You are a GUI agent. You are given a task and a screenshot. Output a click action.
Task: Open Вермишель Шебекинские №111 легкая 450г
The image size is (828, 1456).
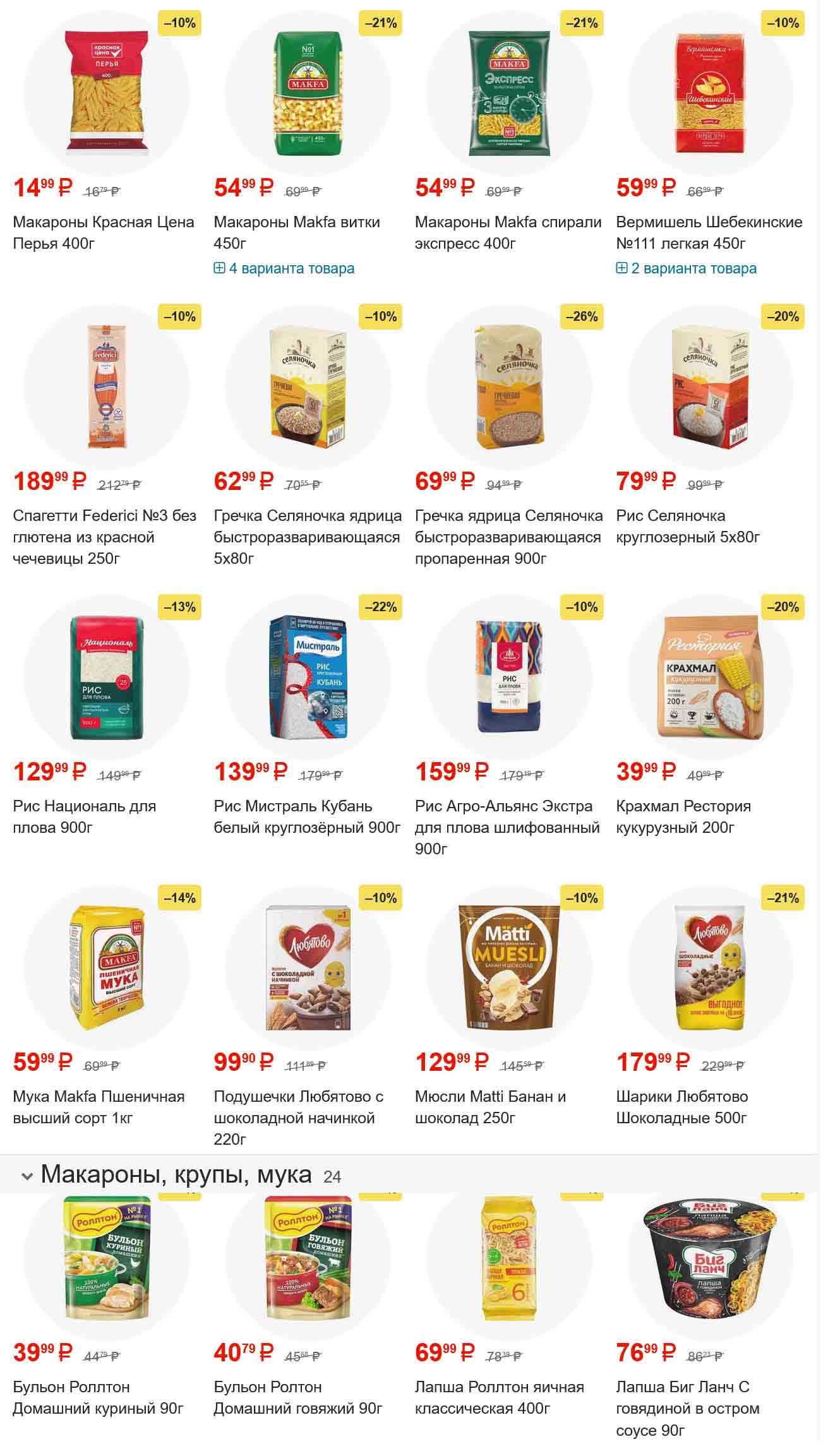tap(709, 232)
